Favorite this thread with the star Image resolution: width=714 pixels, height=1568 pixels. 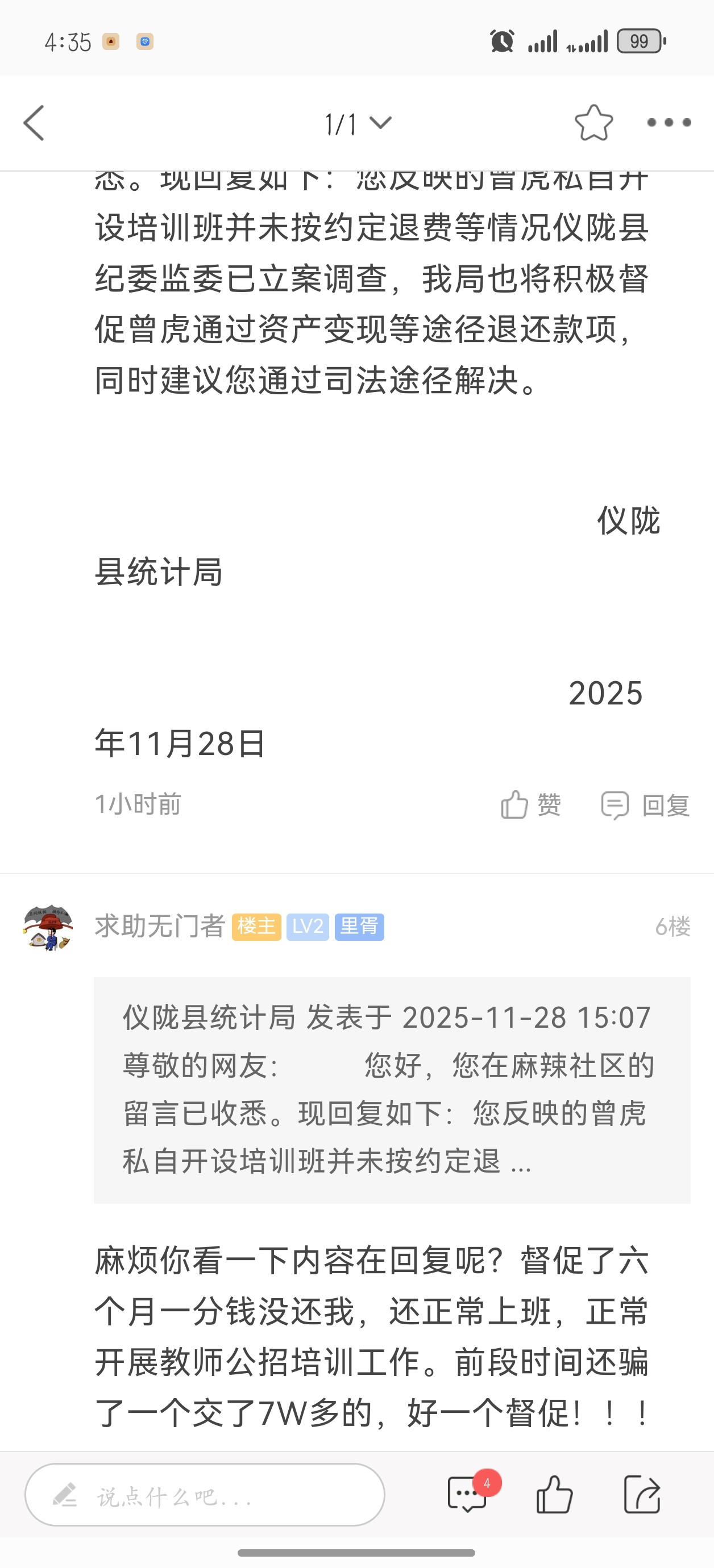tap(593, 123)
